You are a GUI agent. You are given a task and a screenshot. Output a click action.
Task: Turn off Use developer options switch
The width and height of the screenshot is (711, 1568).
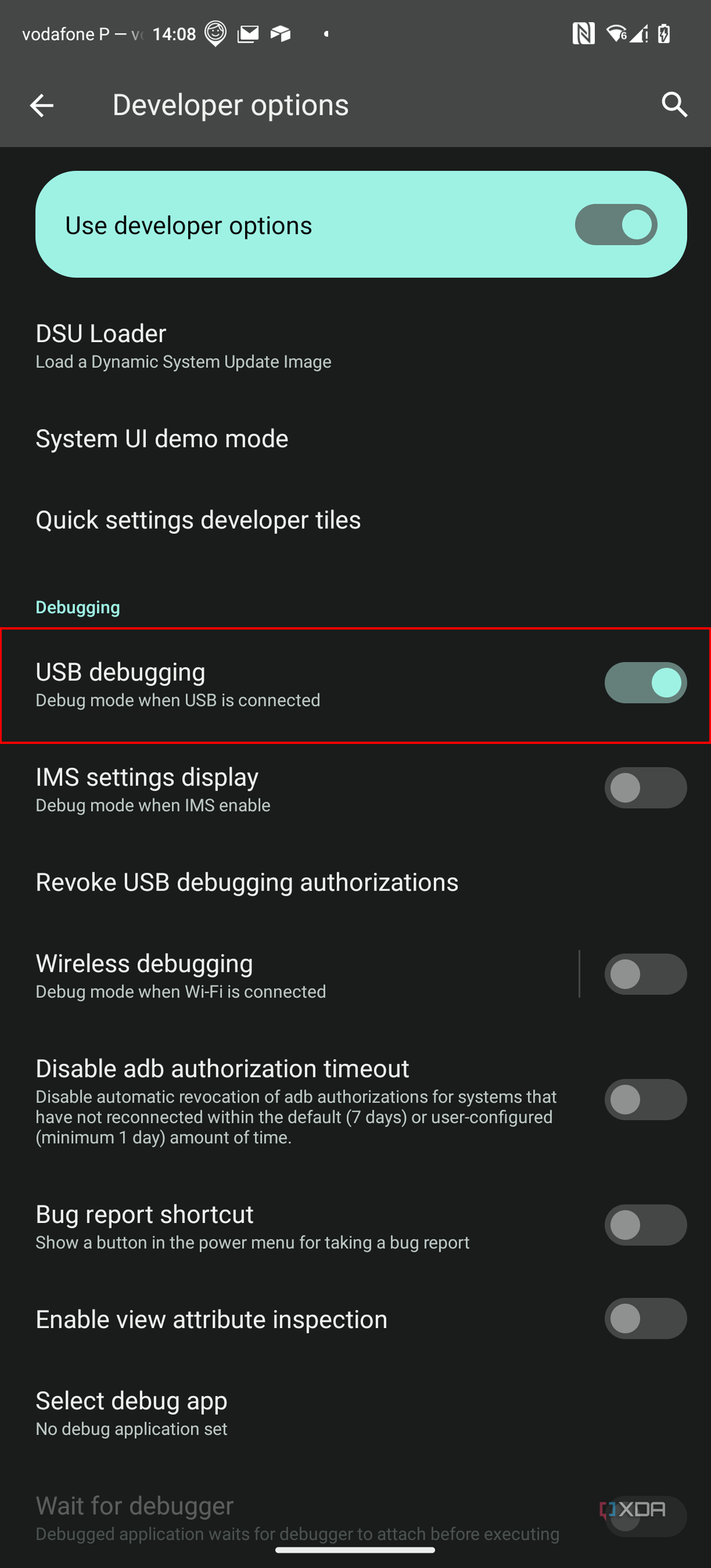615,225
